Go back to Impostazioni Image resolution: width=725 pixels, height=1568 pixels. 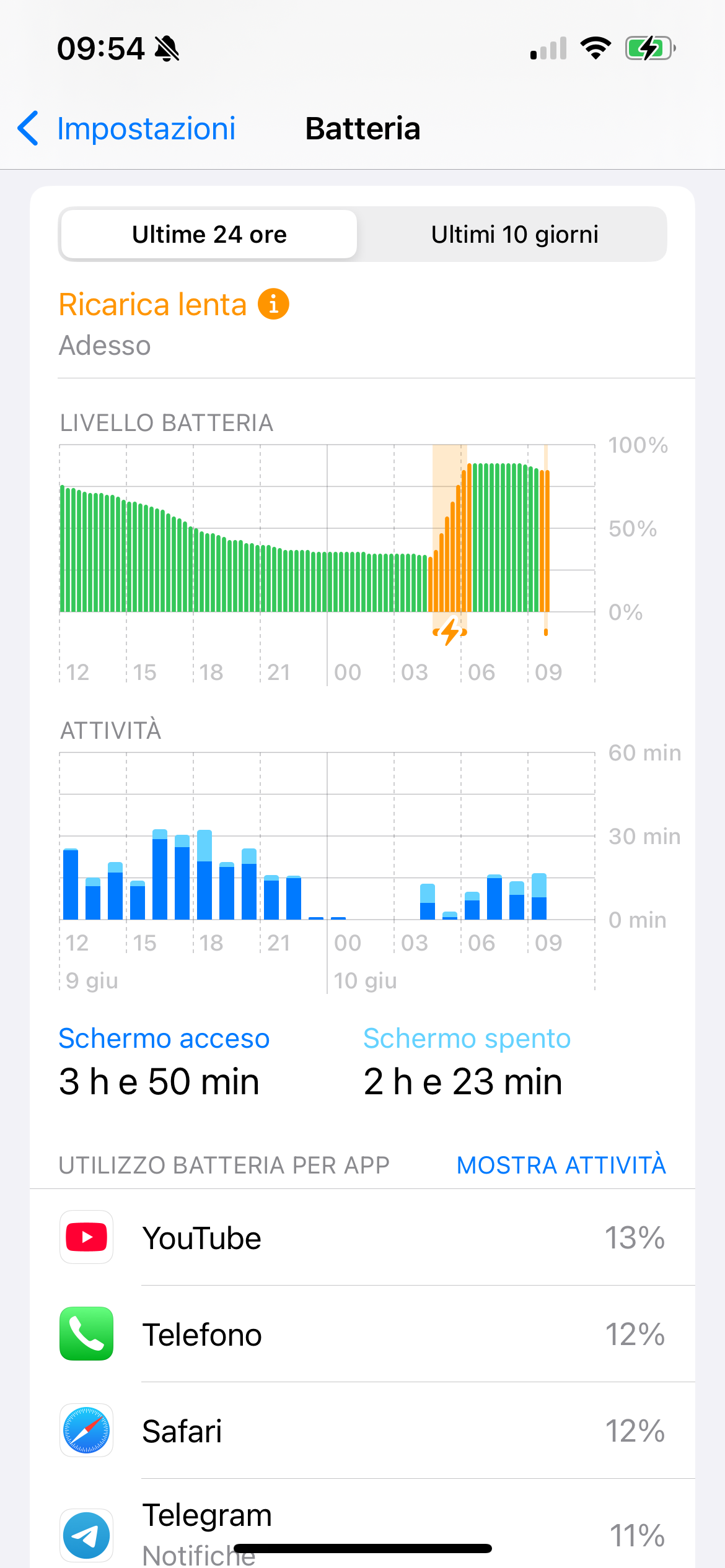(127, 129)
